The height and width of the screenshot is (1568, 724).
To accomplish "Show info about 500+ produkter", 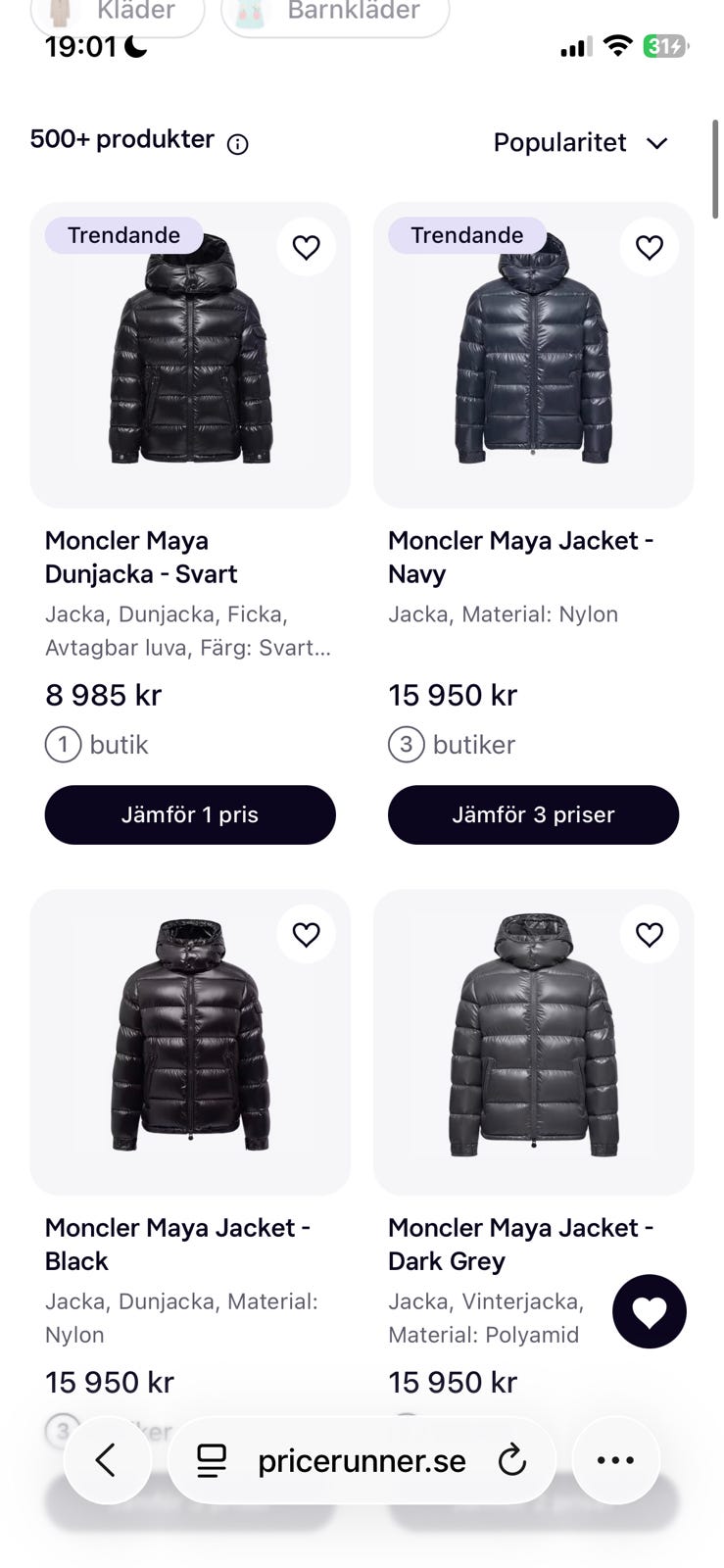I will (237, 144).
